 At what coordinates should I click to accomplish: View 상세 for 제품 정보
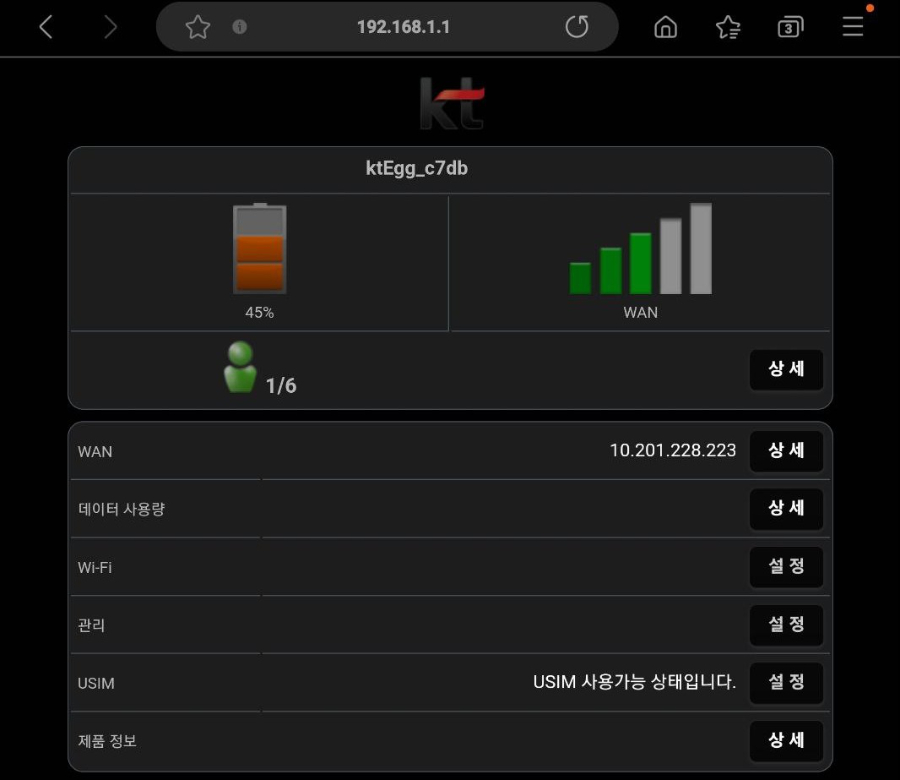tap(786, 741)
